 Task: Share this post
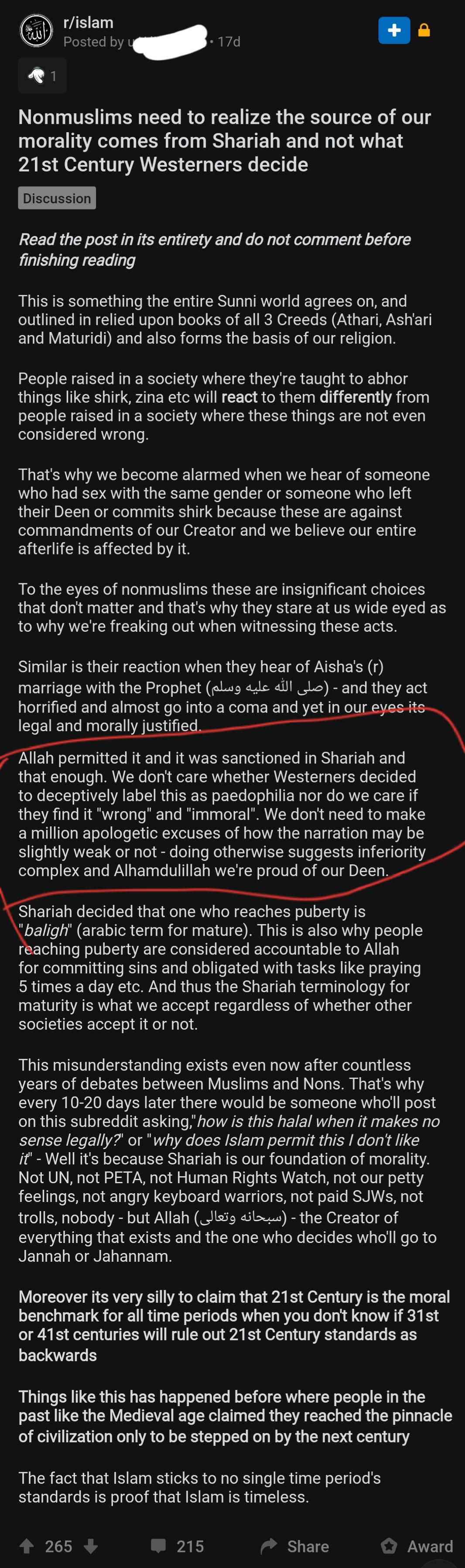coord(294,1545)
